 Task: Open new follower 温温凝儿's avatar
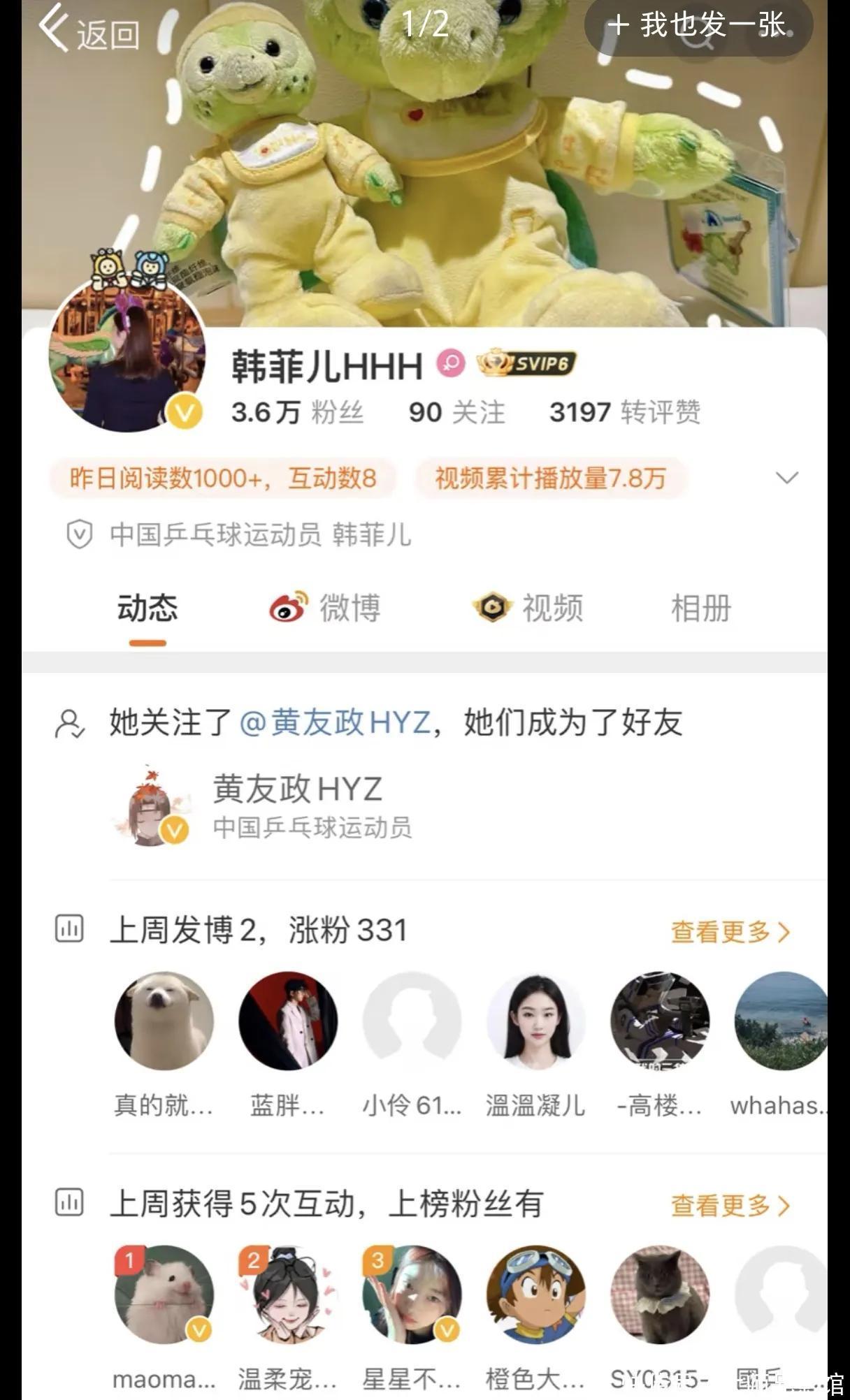535,1021
